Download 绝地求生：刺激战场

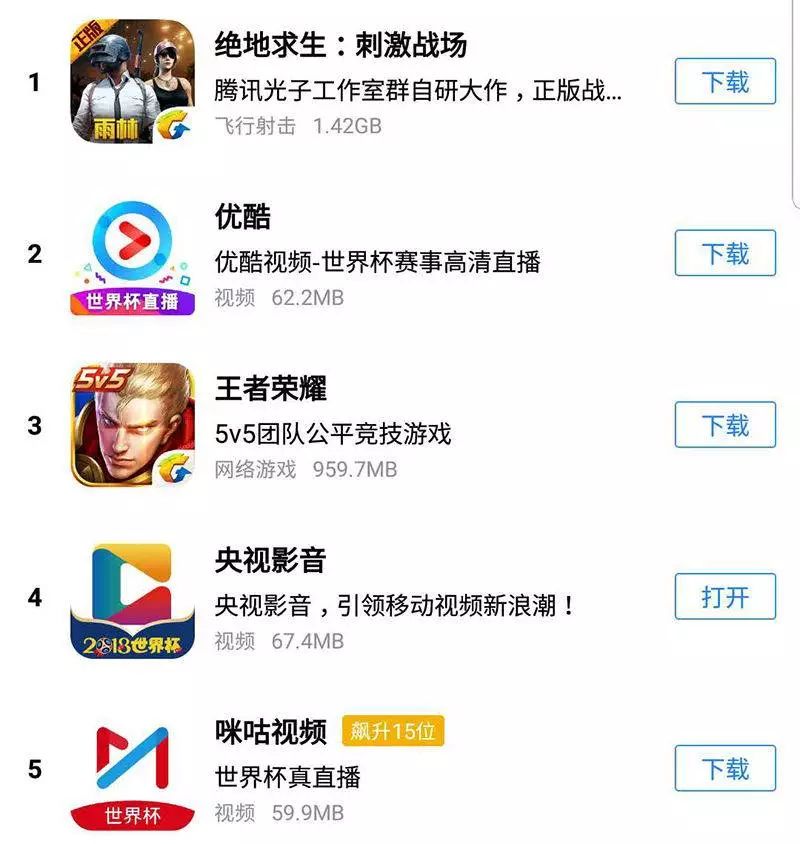pyautogui.click(x=725, y=81)
